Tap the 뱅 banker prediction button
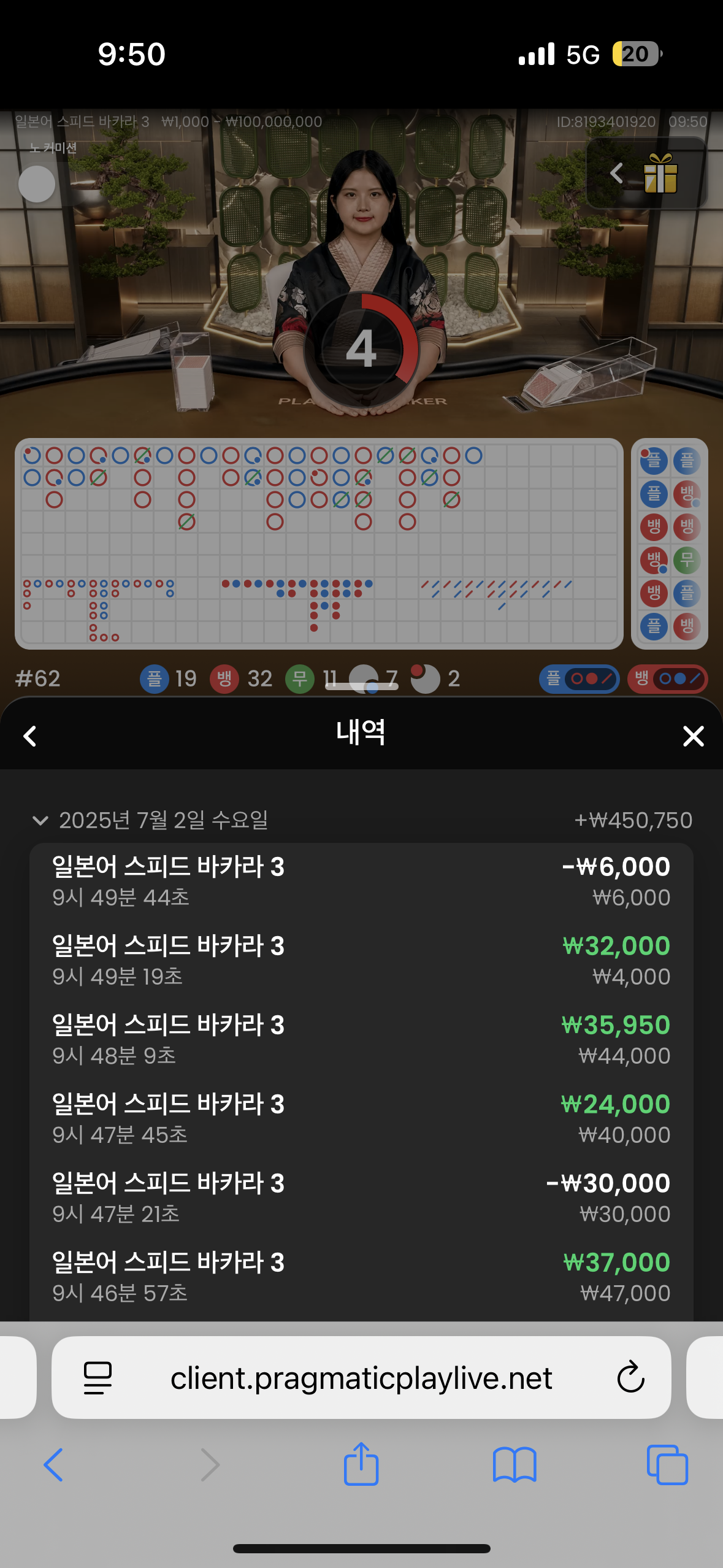This screenshot has width=723, height=1568. coord(667,678)
